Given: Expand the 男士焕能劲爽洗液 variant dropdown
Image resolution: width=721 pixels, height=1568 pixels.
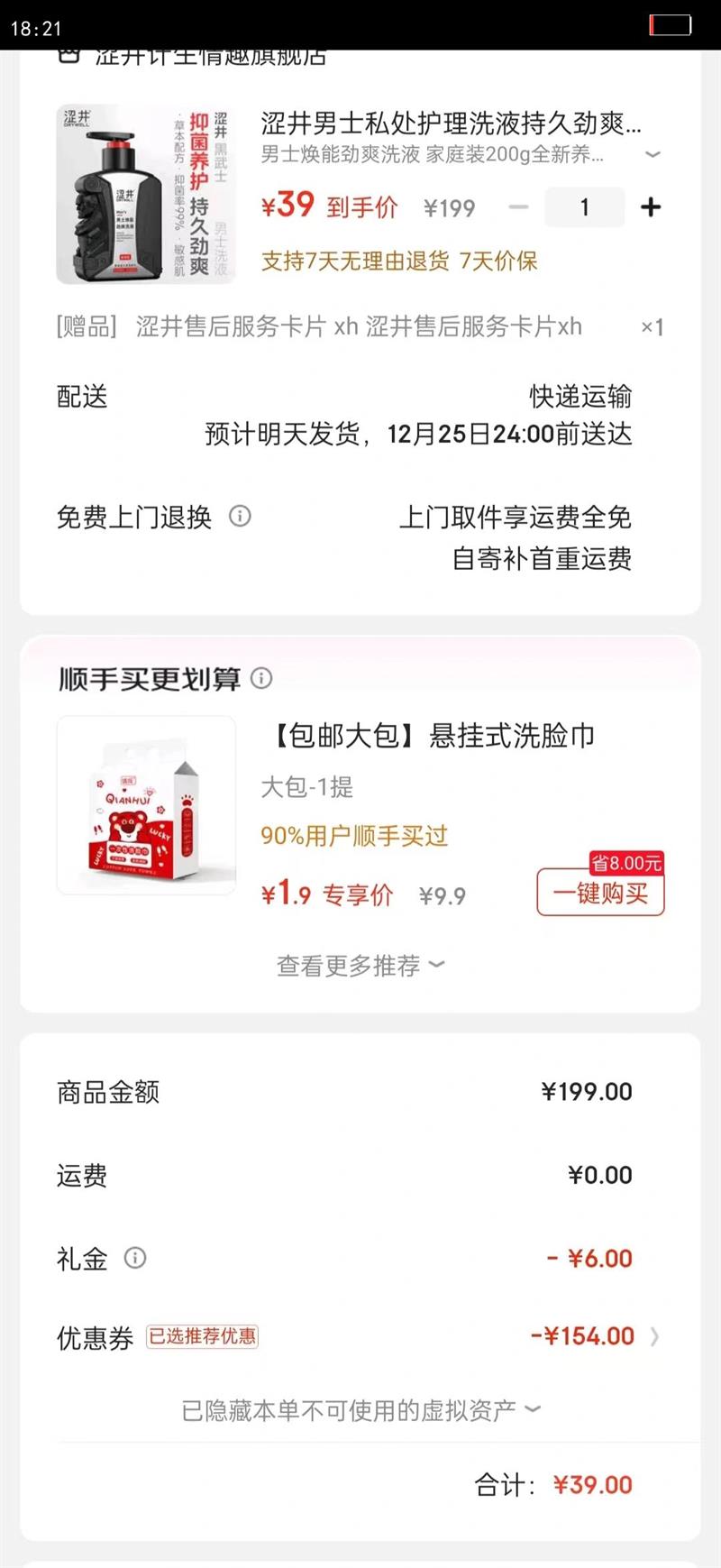Looking at the screenshot, I should tap(653, 155).
